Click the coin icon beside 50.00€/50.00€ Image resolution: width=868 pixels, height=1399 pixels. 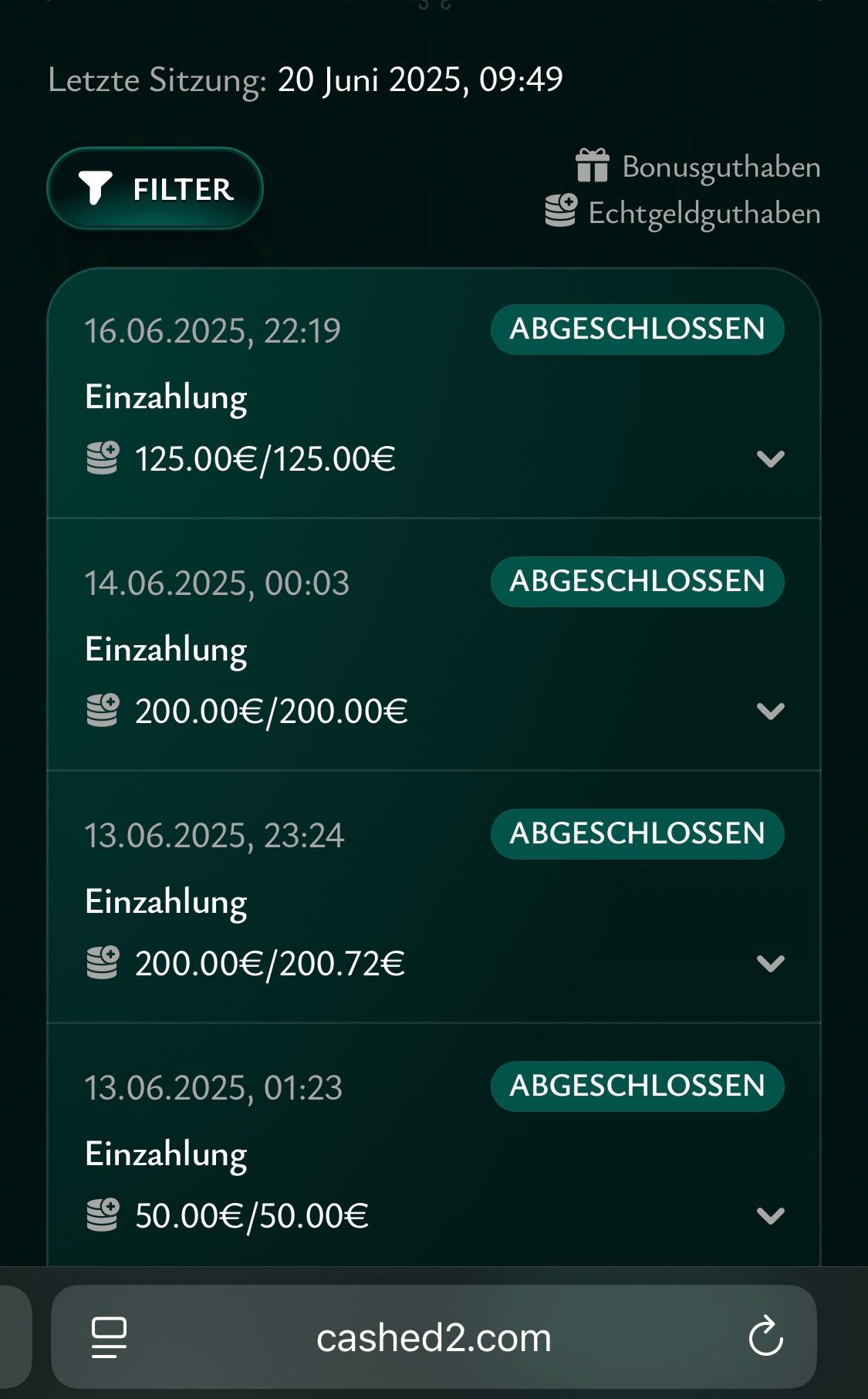pyautogui.click(x=101, y=1215)
